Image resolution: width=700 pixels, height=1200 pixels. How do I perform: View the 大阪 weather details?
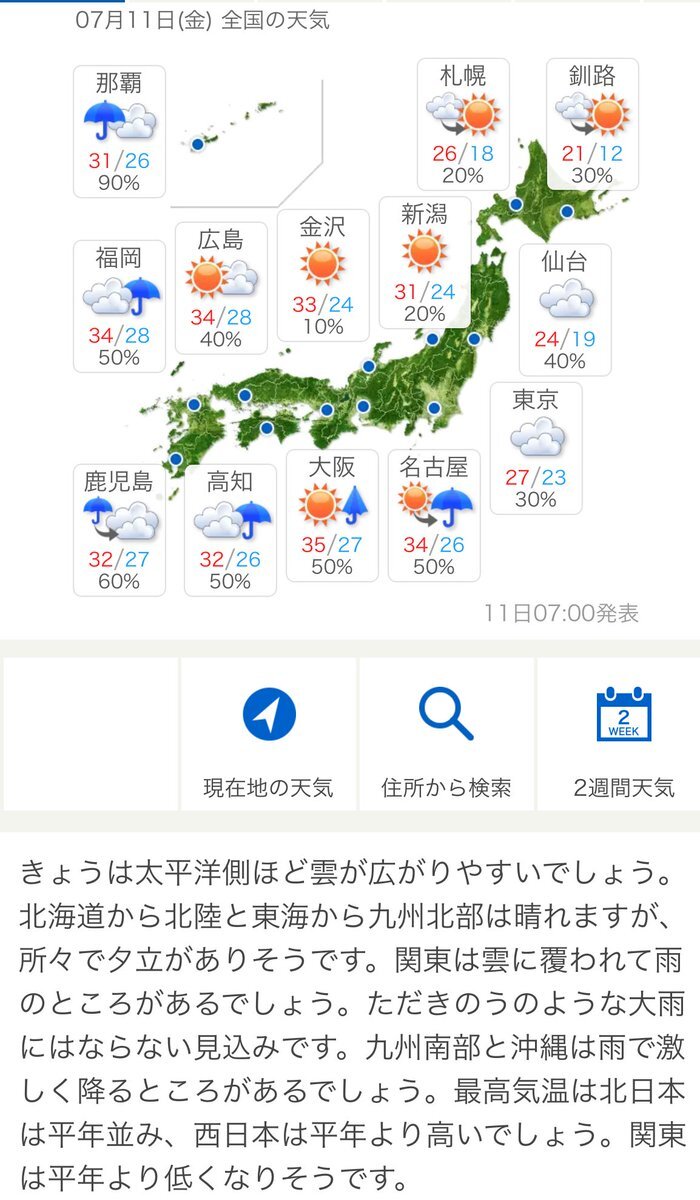pos(332,515)
